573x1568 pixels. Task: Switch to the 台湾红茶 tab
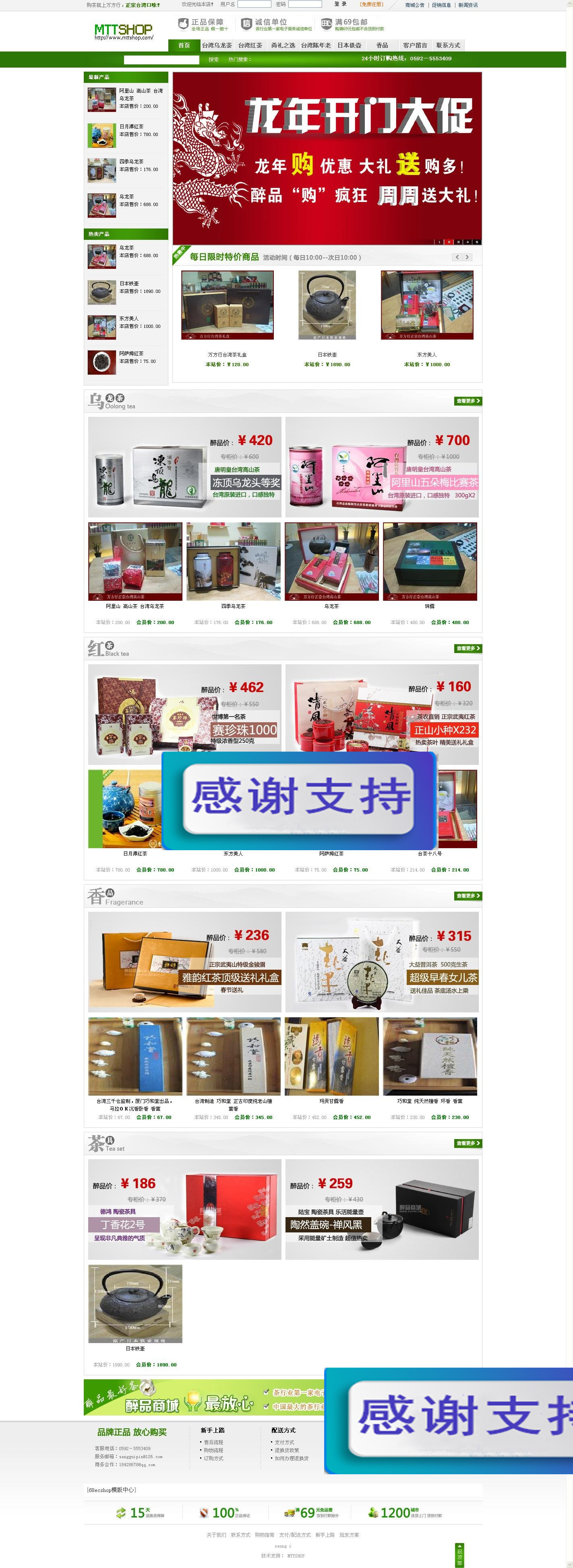pos(250,45)
